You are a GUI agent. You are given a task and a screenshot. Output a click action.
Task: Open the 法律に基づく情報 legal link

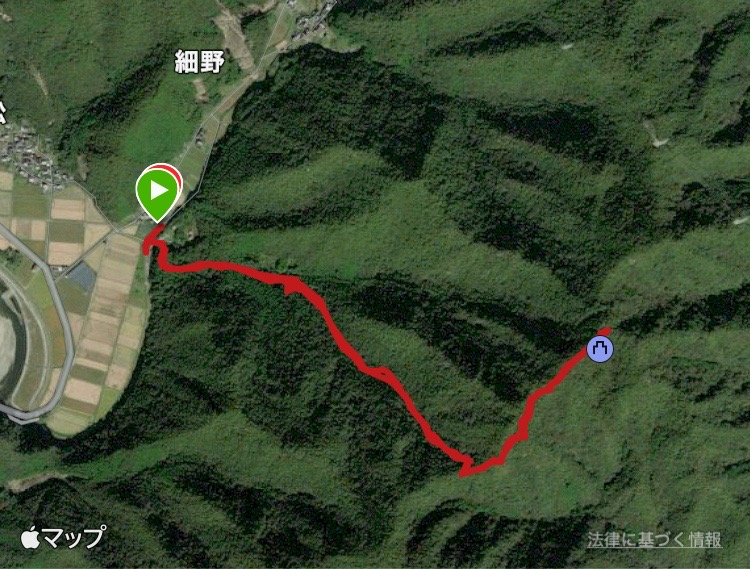tap(654, 540)
